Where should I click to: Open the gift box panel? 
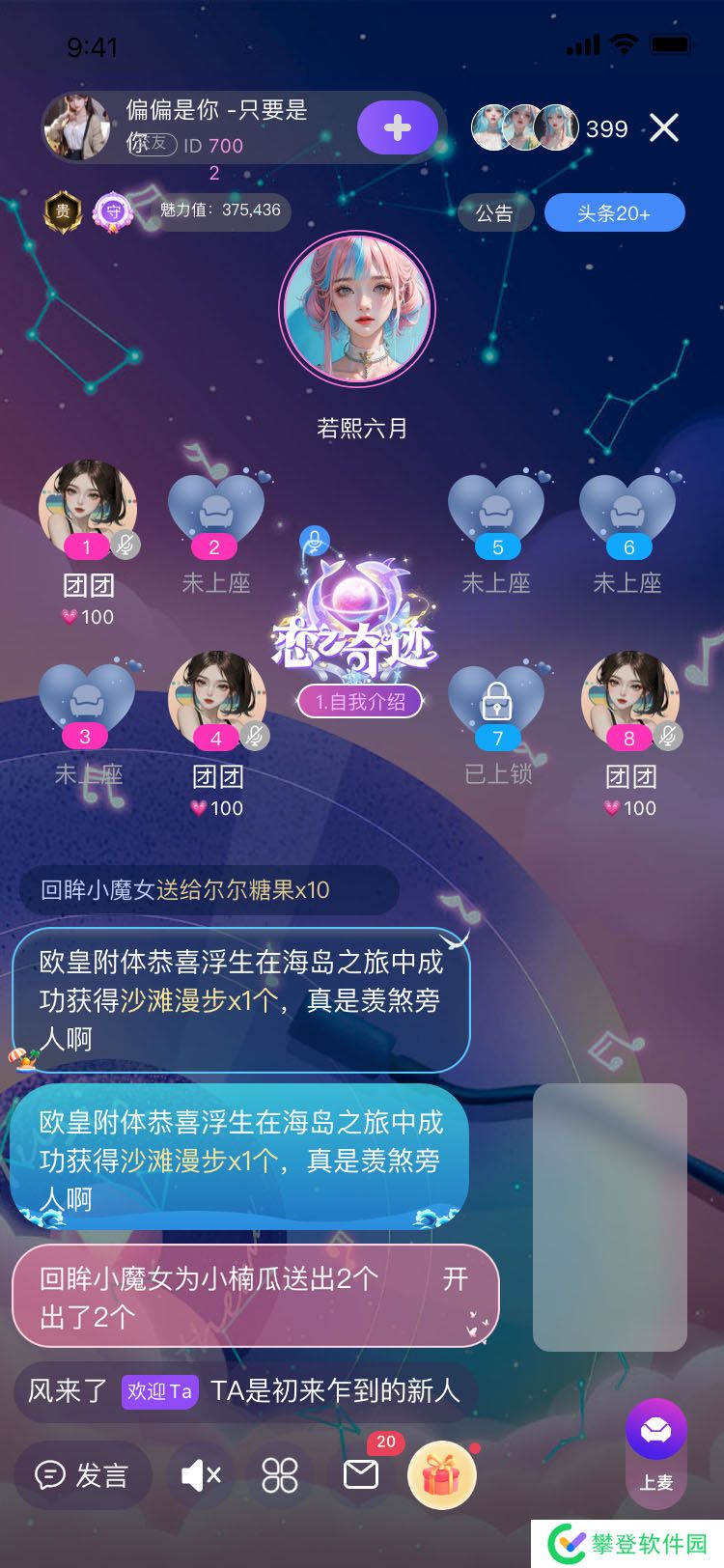coord(441,1475)
